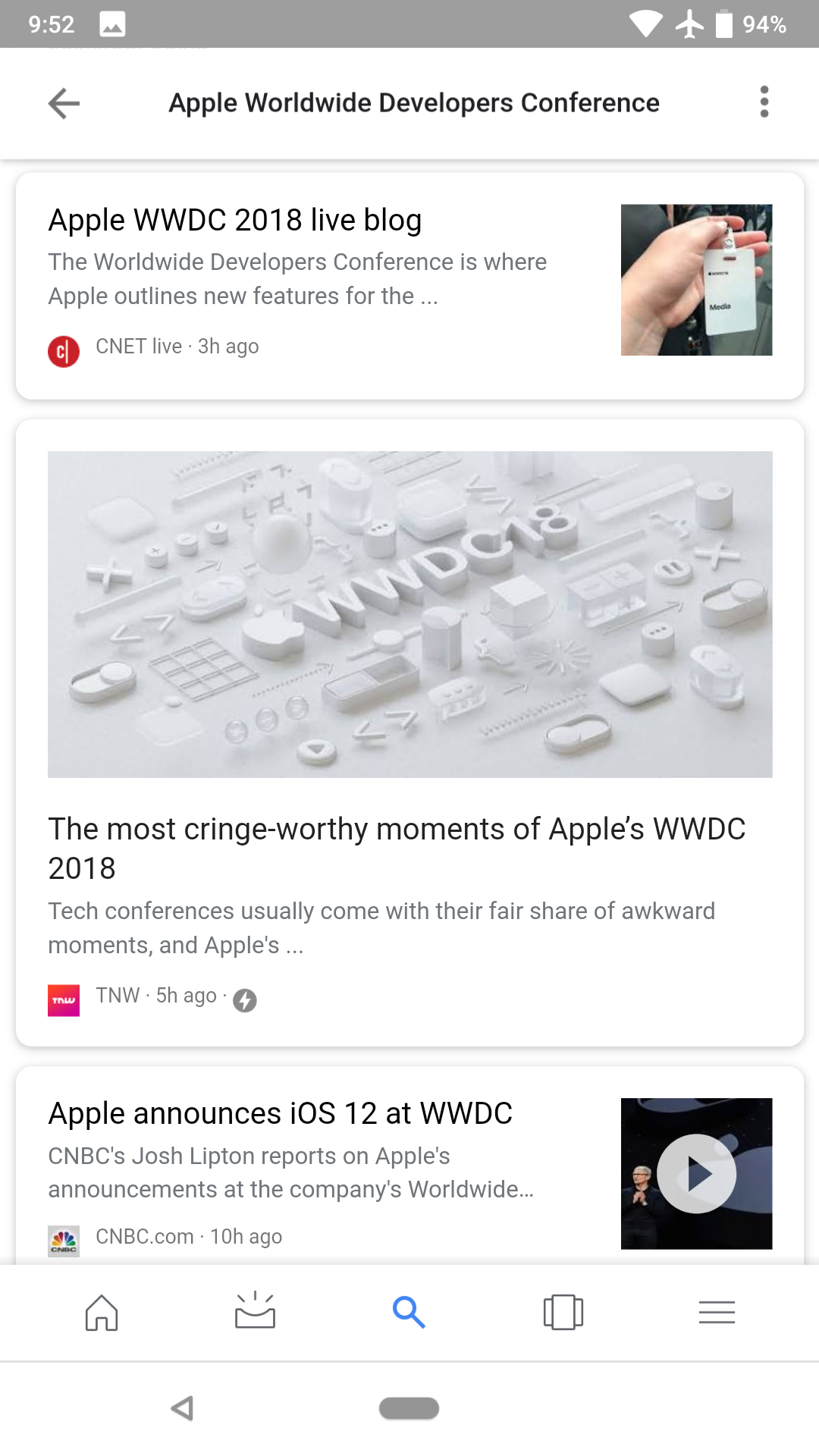Open the Recent tabs icon

[x=563, y=1312]
